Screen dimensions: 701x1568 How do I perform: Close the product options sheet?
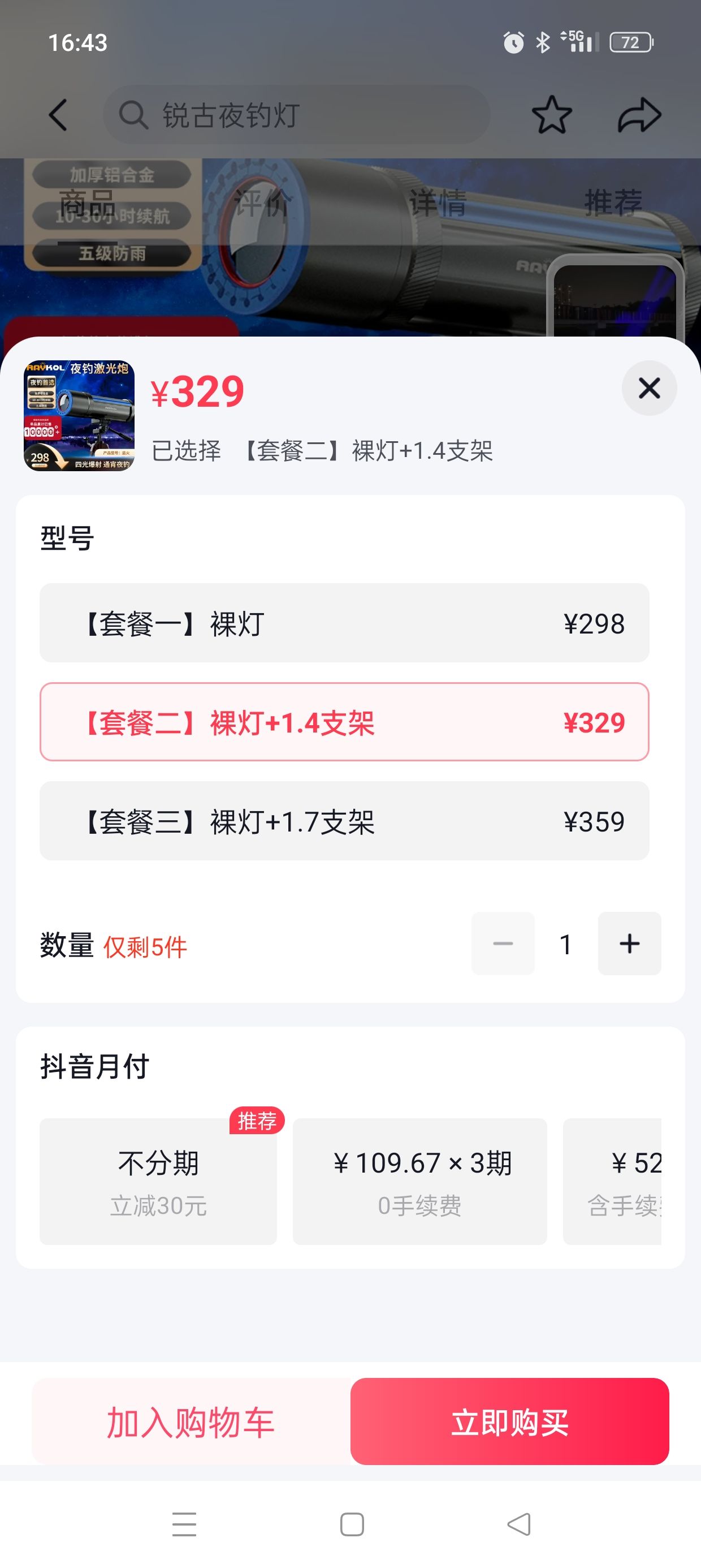pos(648,387)
